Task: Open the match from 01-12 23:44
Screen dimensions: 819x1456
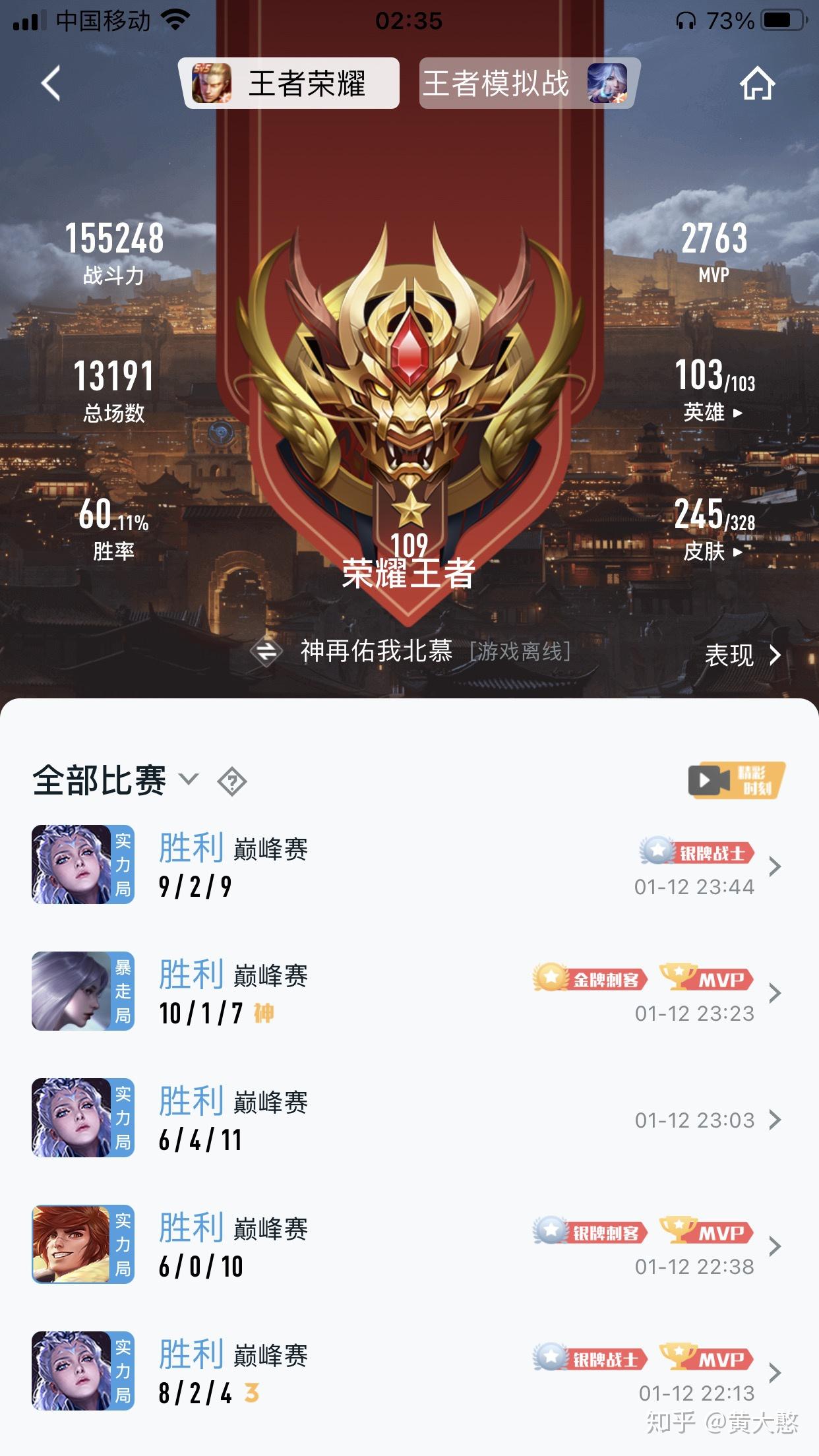Action: pos(409,865)
